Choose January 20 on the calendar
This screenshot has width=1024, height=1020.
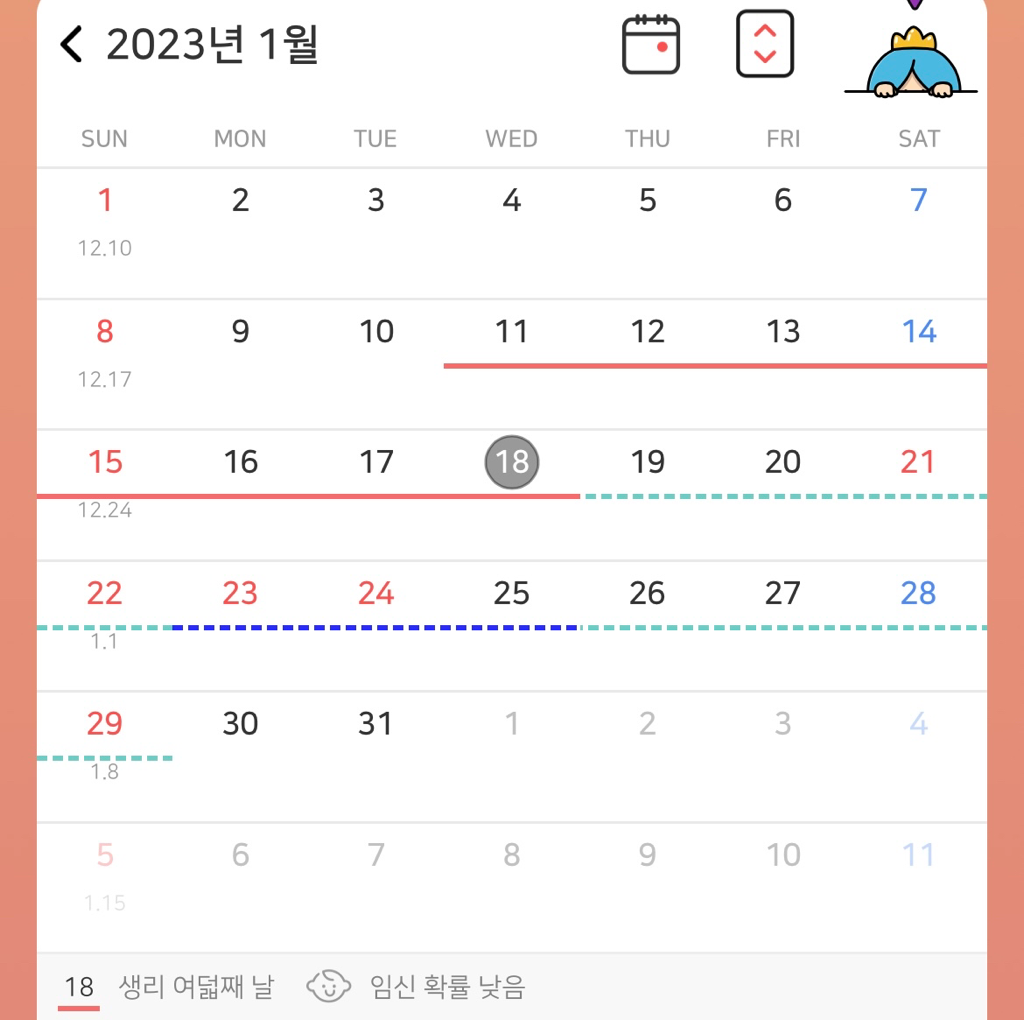click(x=783, y=462)
